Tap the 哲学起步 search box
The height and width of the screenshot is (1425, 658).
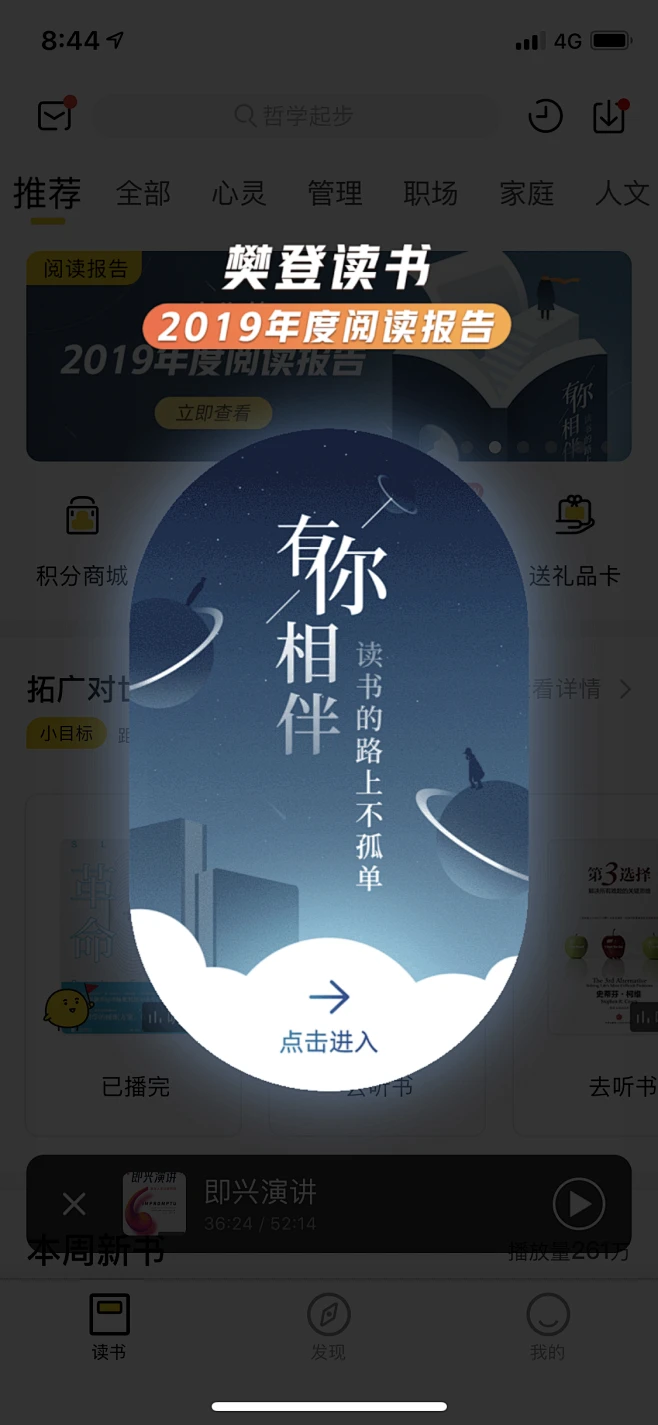point(300,116)
